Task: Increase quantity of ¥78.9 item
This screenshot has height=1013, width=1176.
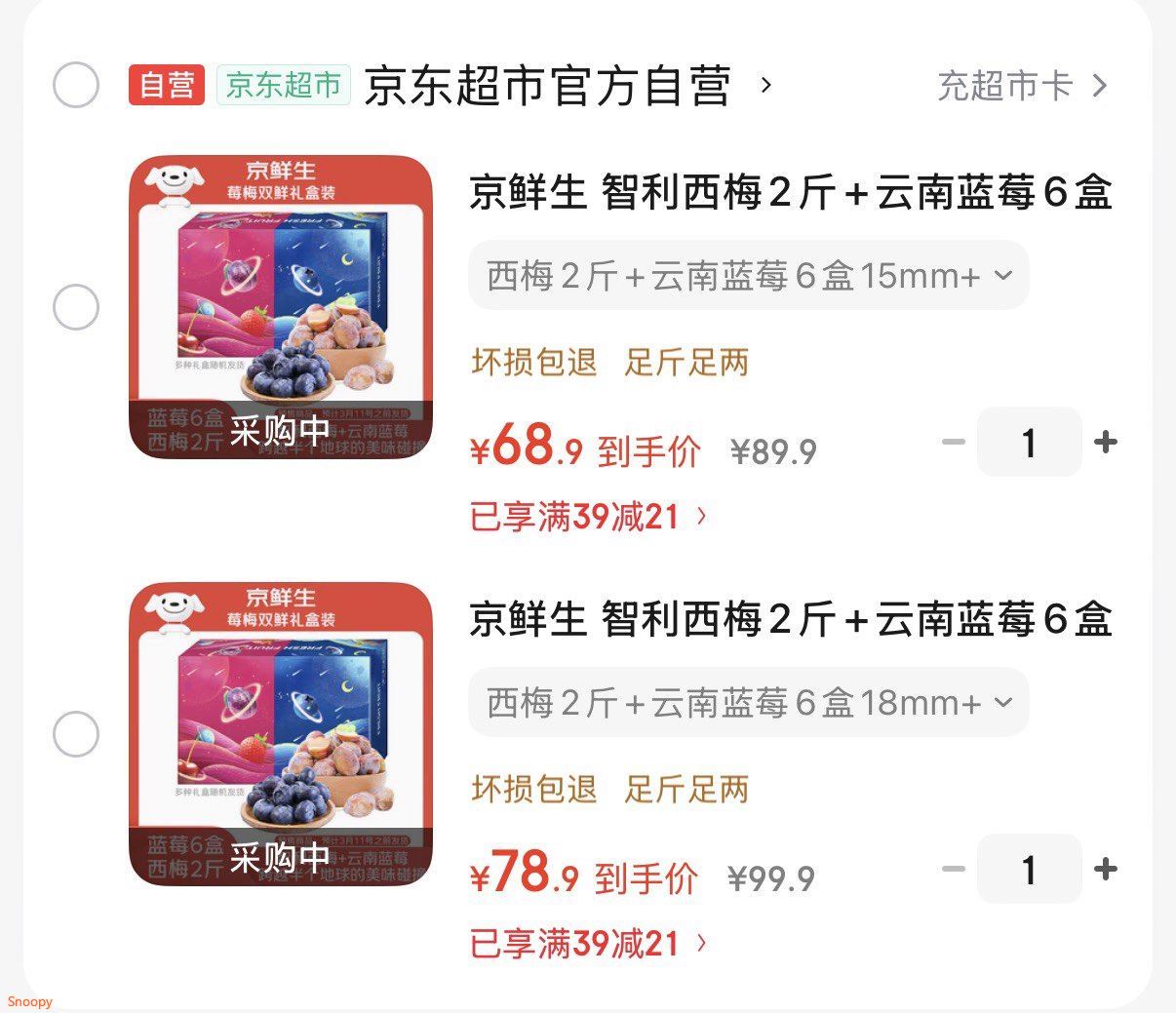Action: [x=1105, y=869]
